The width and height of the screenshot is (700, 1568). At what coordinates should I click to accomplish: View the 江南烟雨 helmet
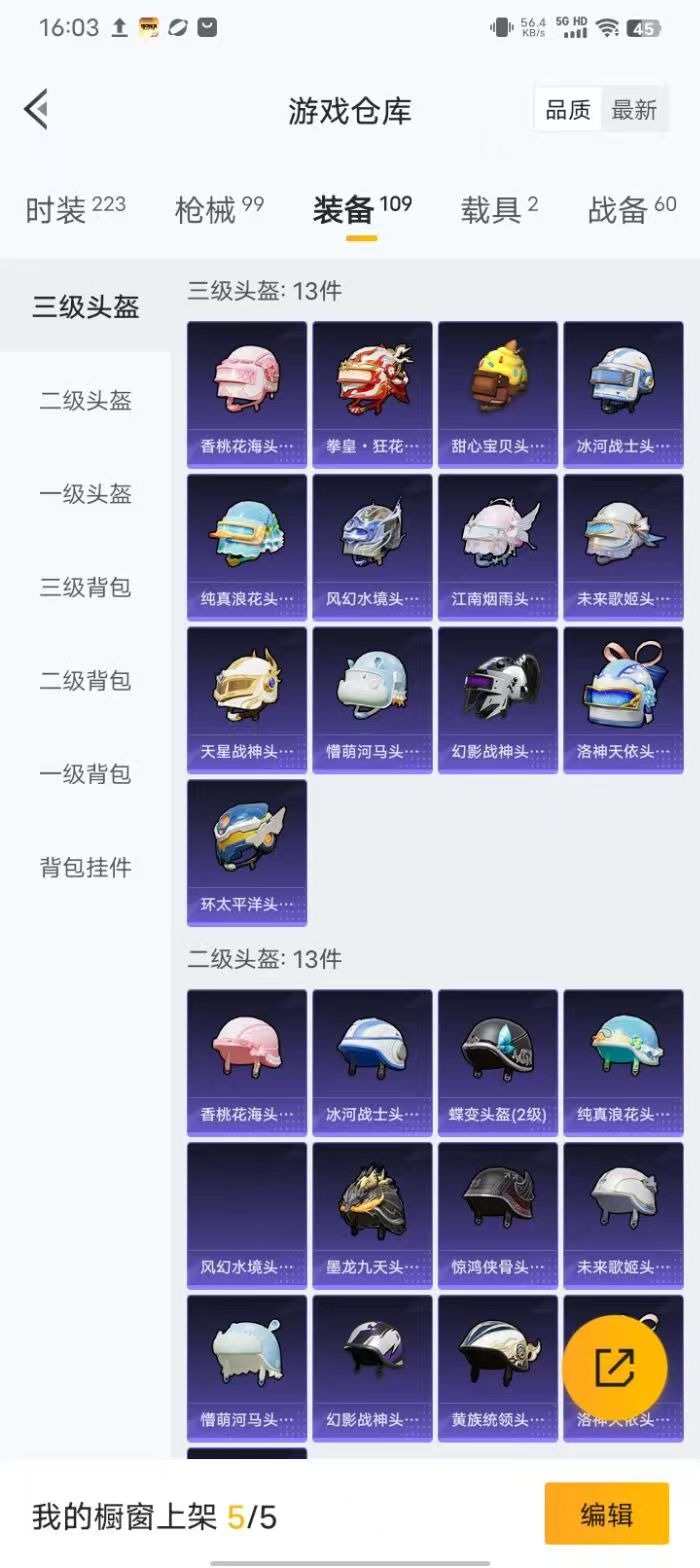point(498,547)
